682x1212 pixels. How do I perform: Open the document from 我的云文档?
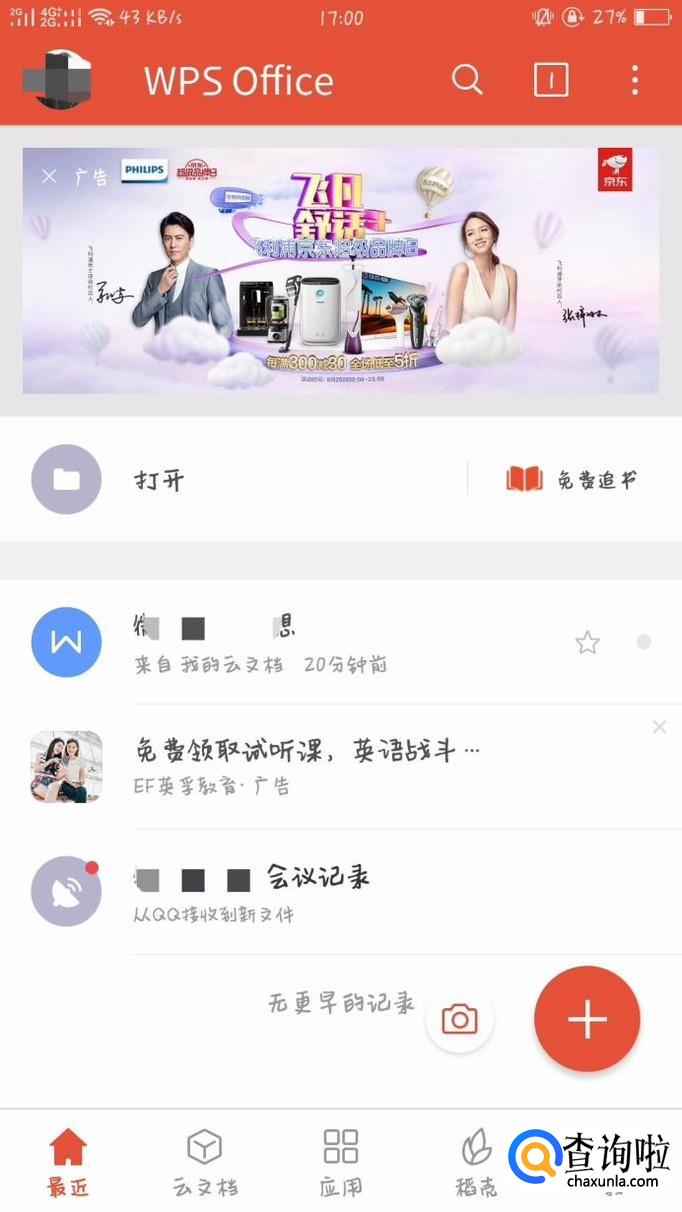pyautogui.click(x=300, y=642)
